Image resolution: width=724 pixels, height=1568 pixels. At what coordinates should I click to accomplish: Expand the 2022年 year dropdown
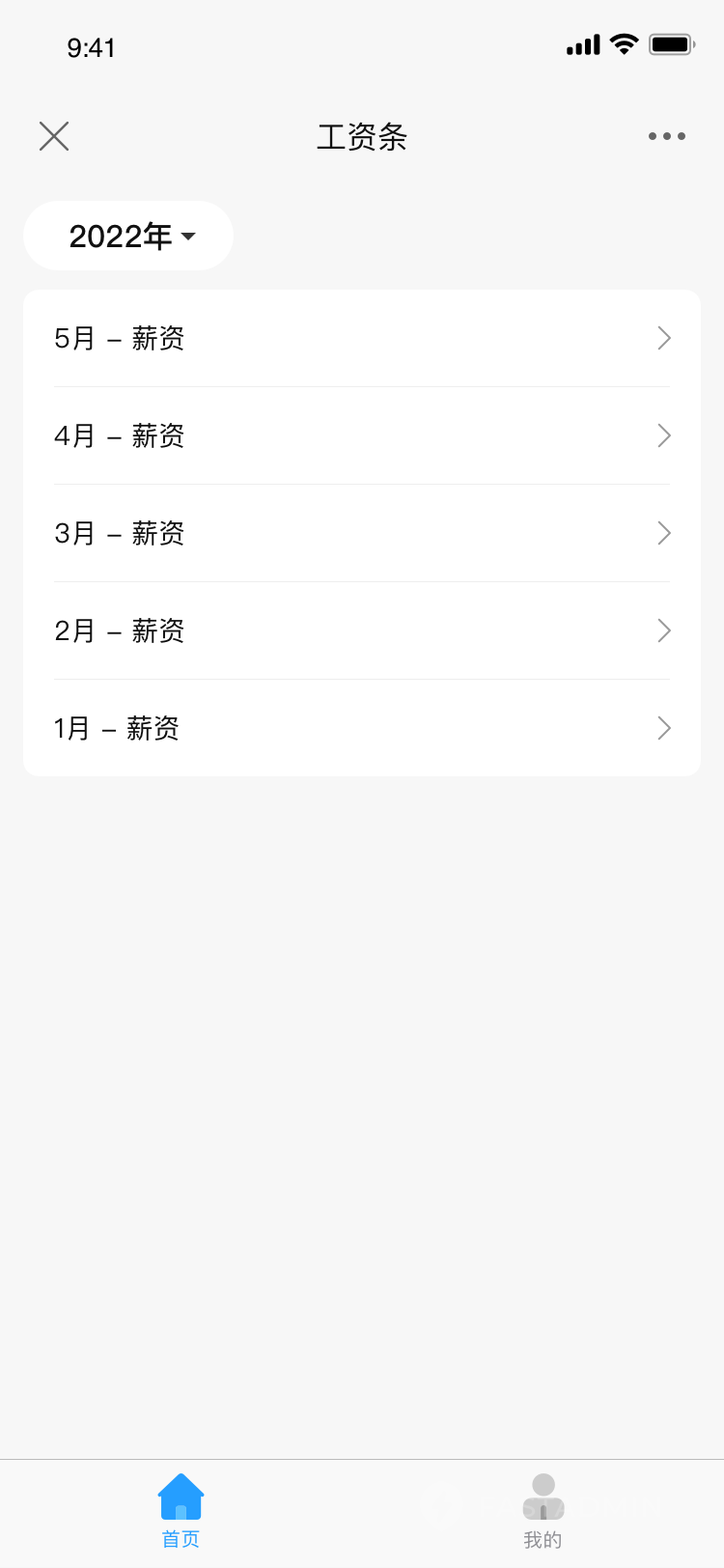[x=128, y=236]
